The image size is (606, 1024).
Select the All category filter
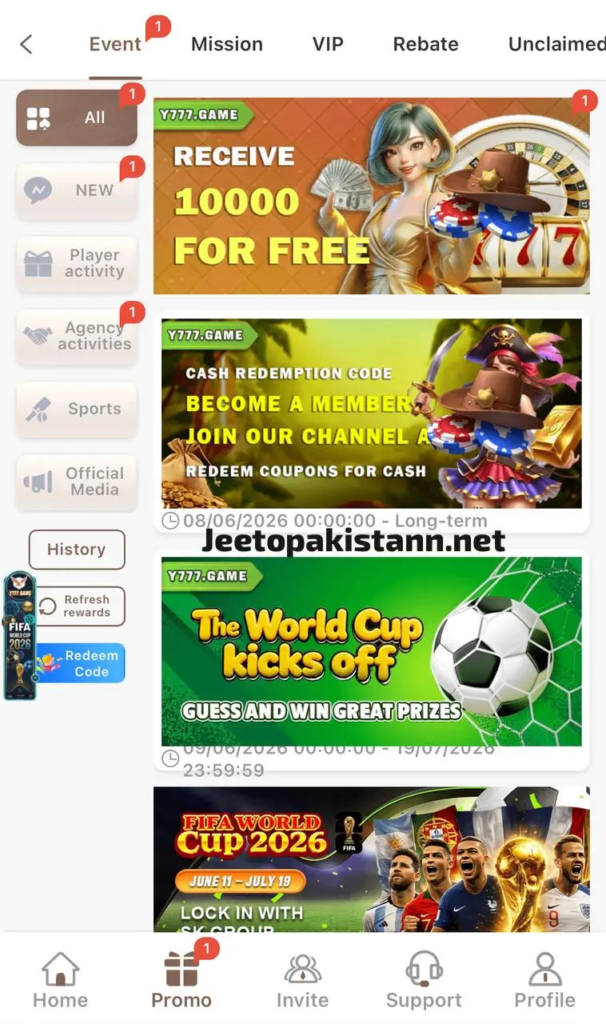pos(77,118)
